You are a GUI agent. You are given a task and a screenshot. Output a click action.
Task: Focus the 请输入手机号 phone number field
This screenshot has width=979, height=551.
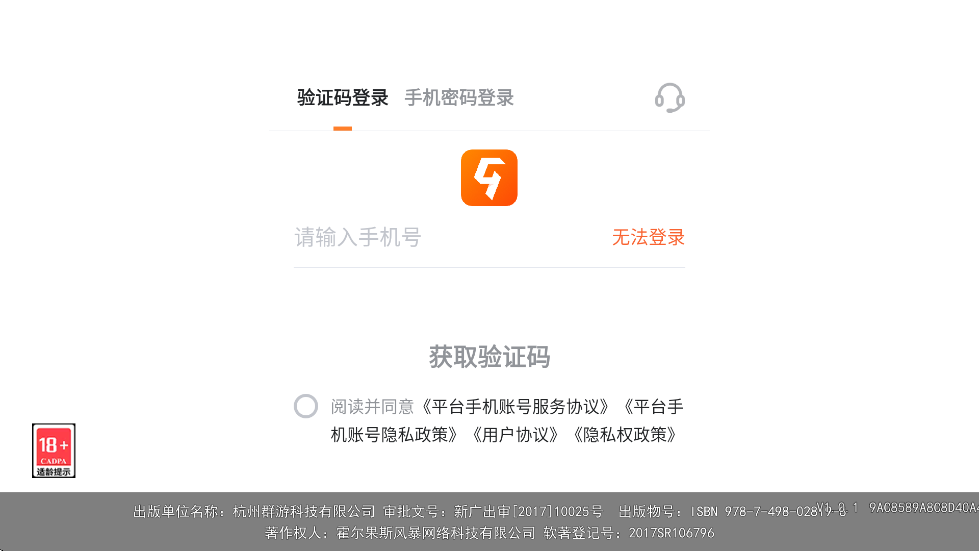440,238
